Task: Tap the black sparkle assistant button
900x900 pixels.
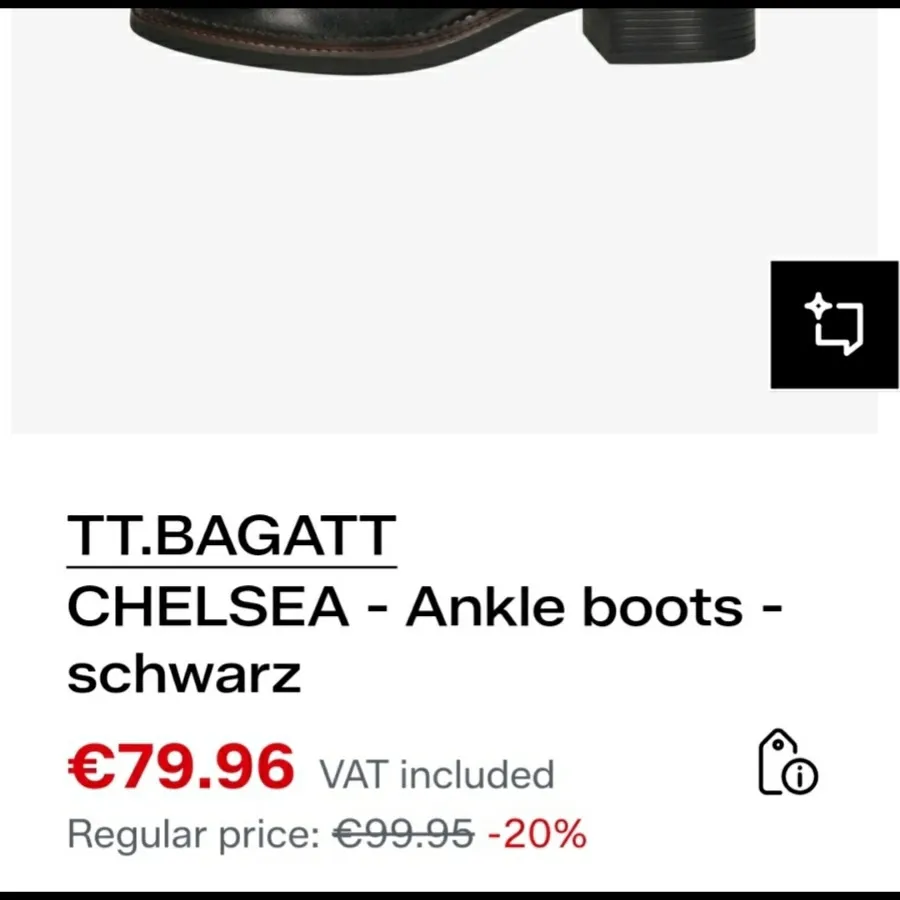Action: click(x=834, y=325)
